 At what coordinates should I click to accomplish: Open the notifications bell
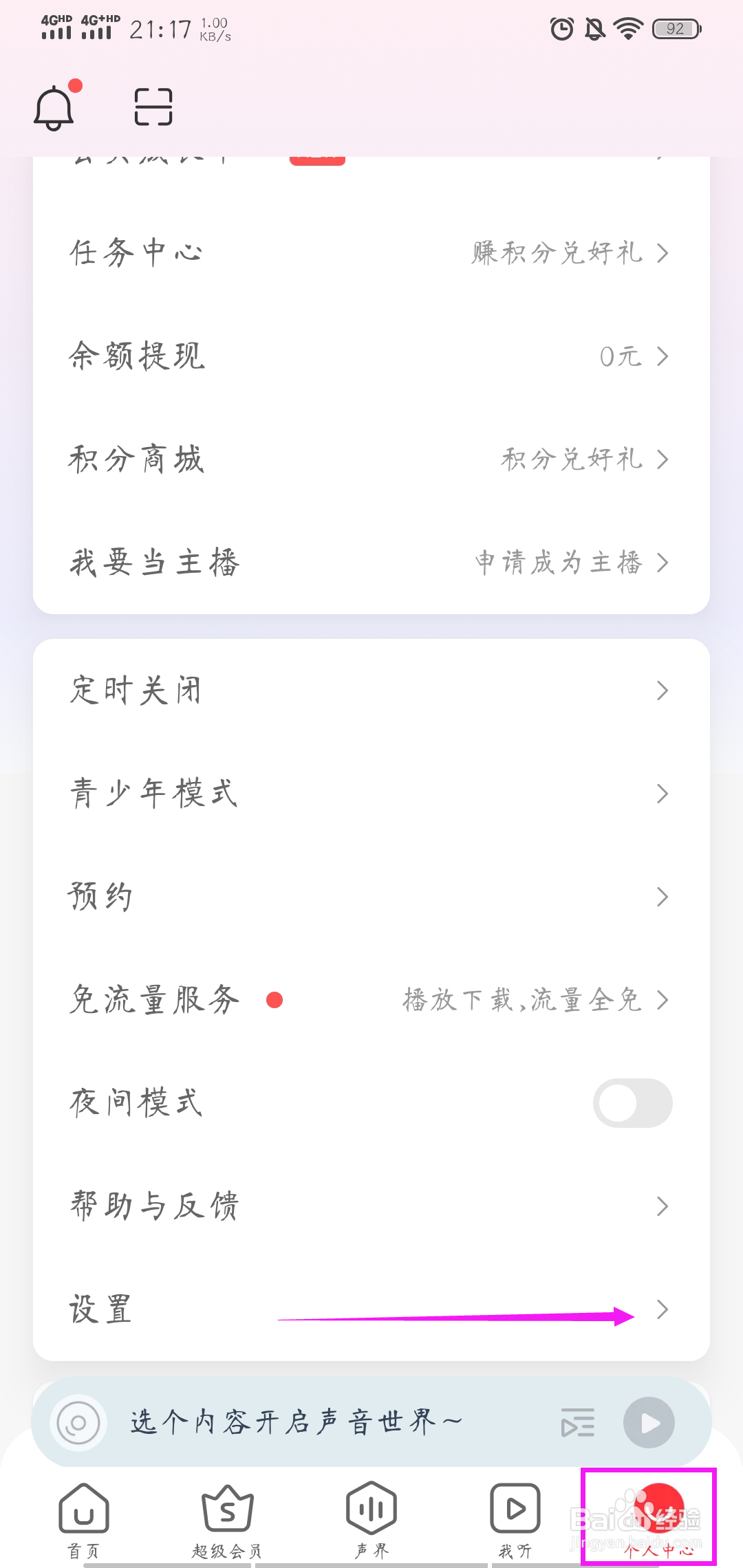pos(55,107)
